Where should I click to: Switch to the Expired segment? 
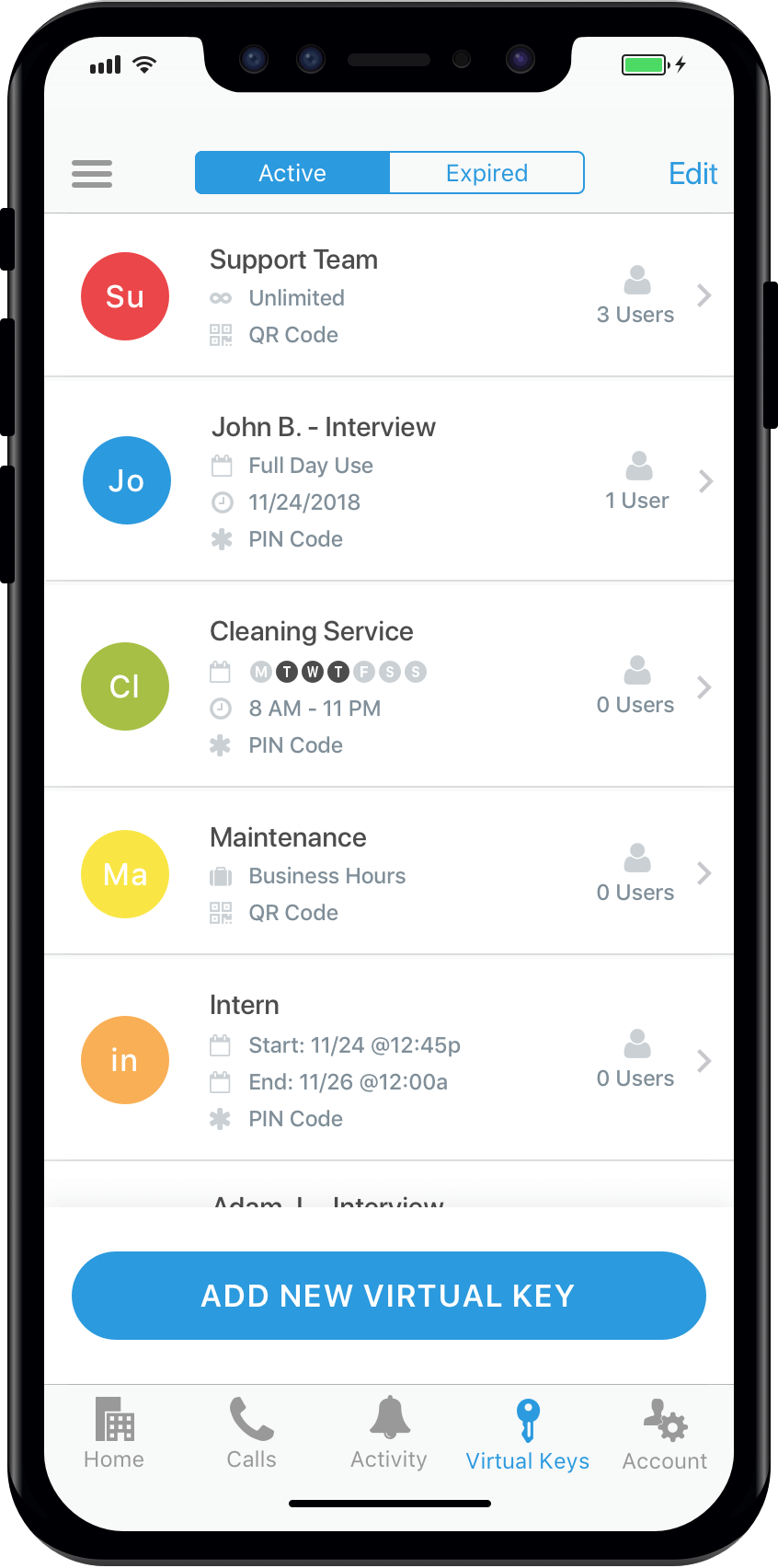pyautogui.click(x=486, y=173)
